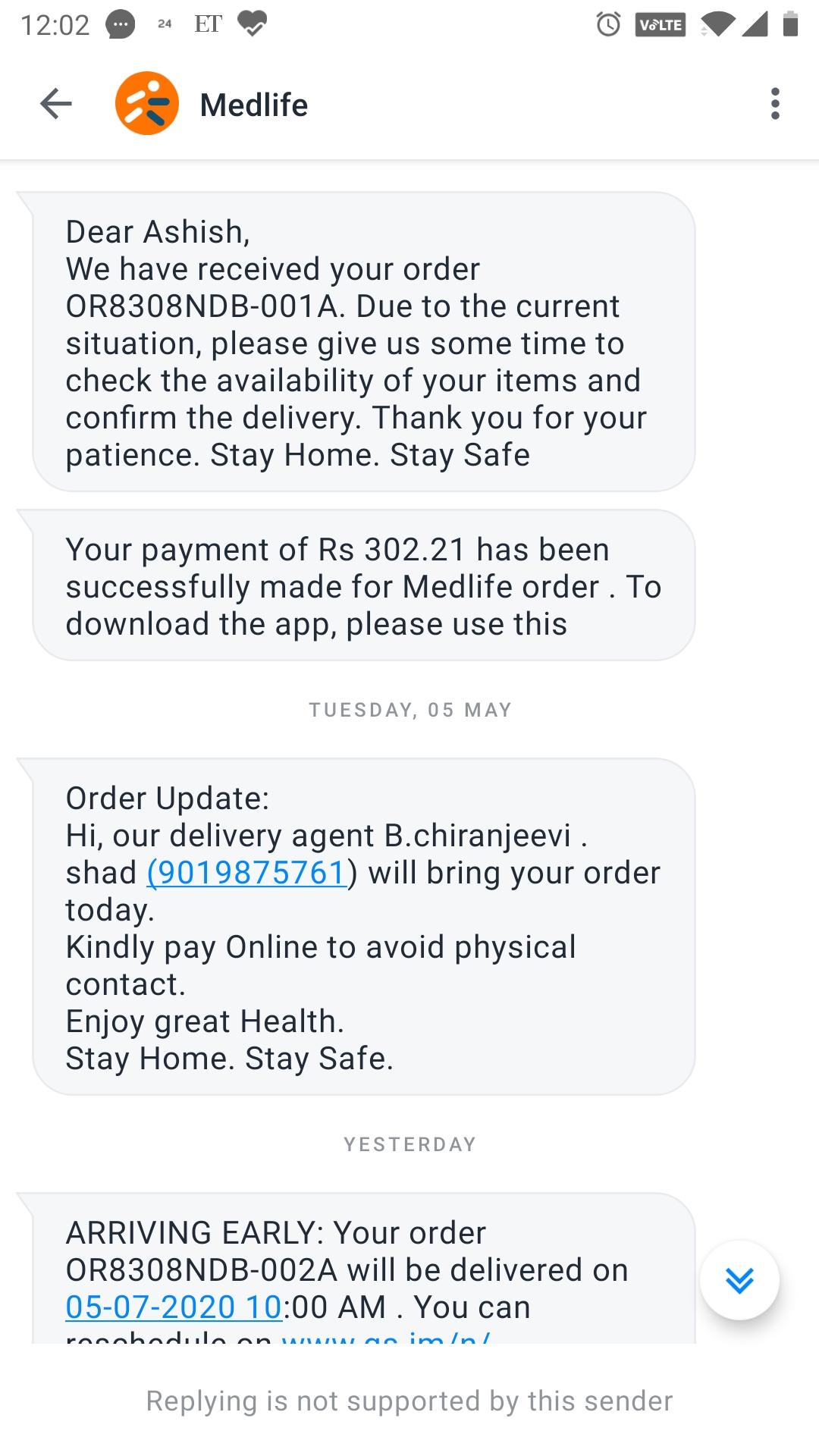
Task: Call the delivery agent number 9019875761
Action: pyautogui.click(x=247, y=873)
